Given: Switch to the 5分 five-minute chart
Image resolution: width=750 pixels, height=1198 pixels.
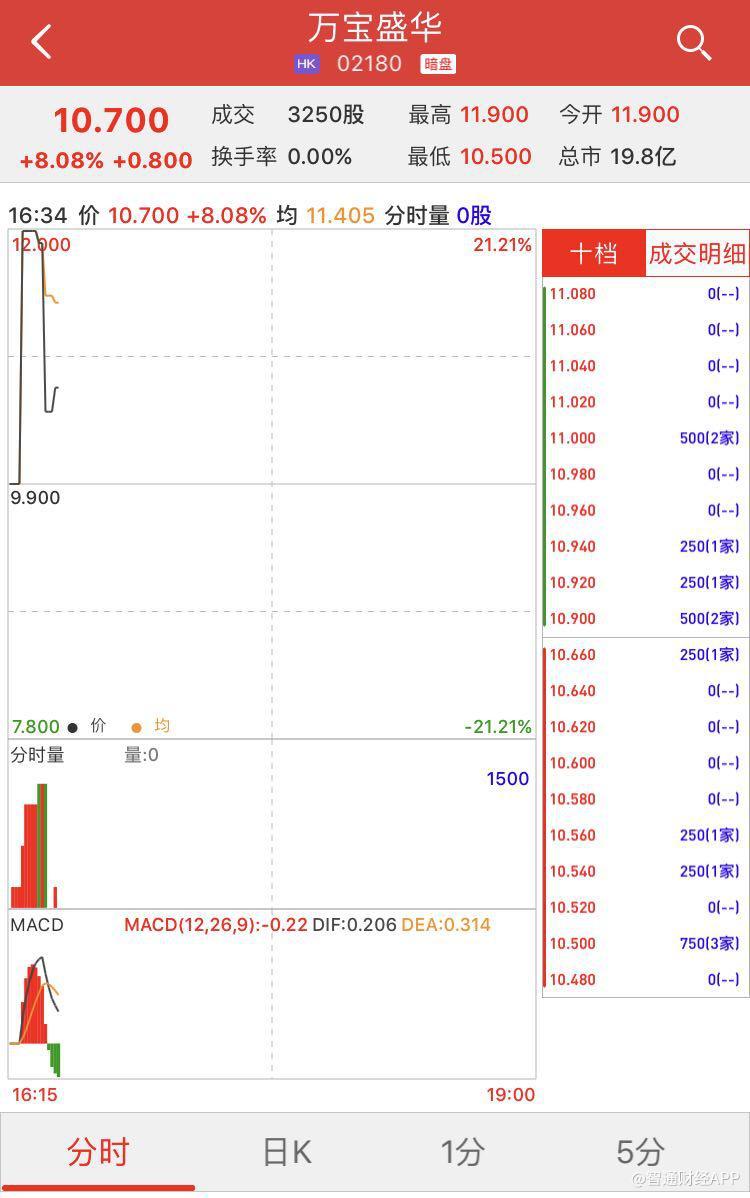Looking at the screenshot, I should (x=640, y=1152).
